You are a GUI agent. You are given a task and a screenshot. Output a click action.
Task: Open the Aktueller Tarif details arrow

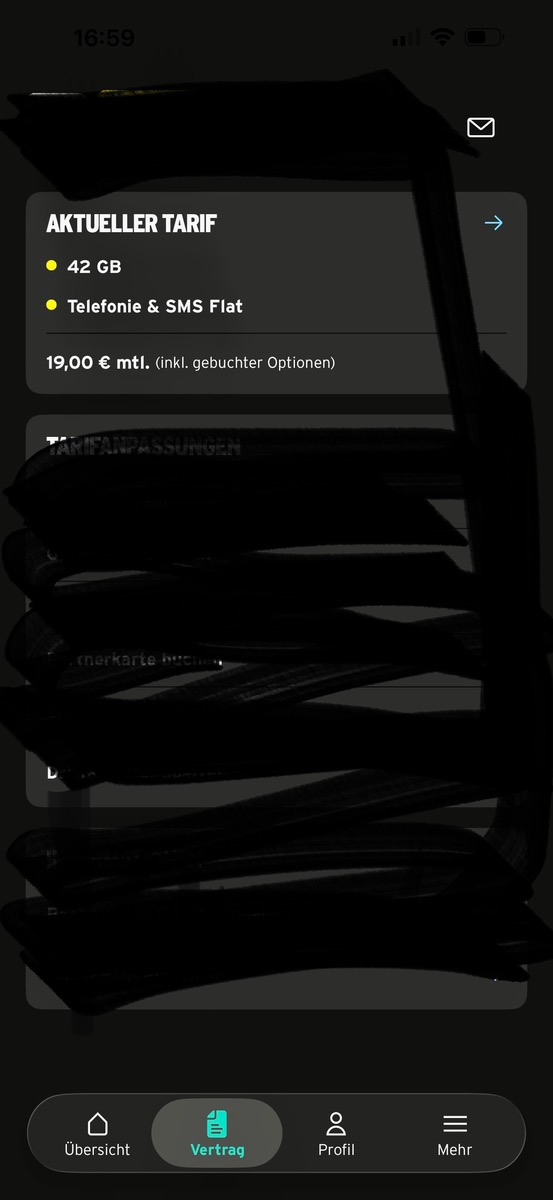[493, 223]
